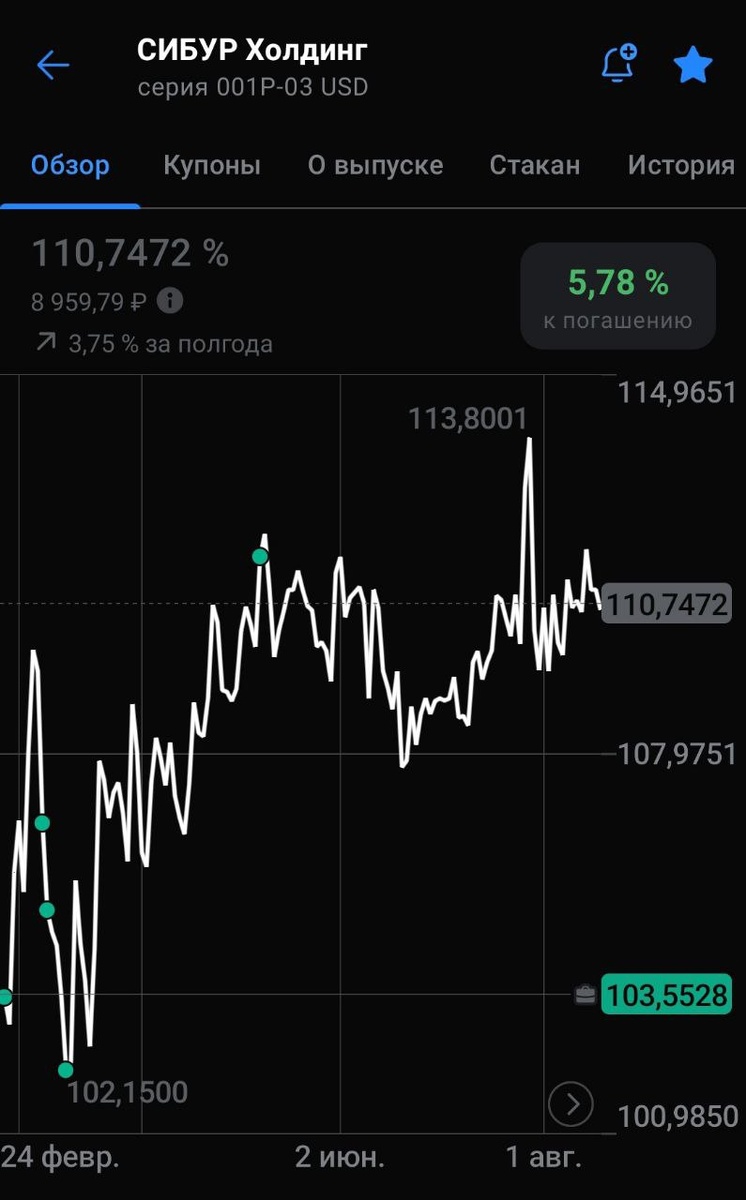Switch to the Купоны tab
Screen dimensions: 746x1200
(212, 165)
